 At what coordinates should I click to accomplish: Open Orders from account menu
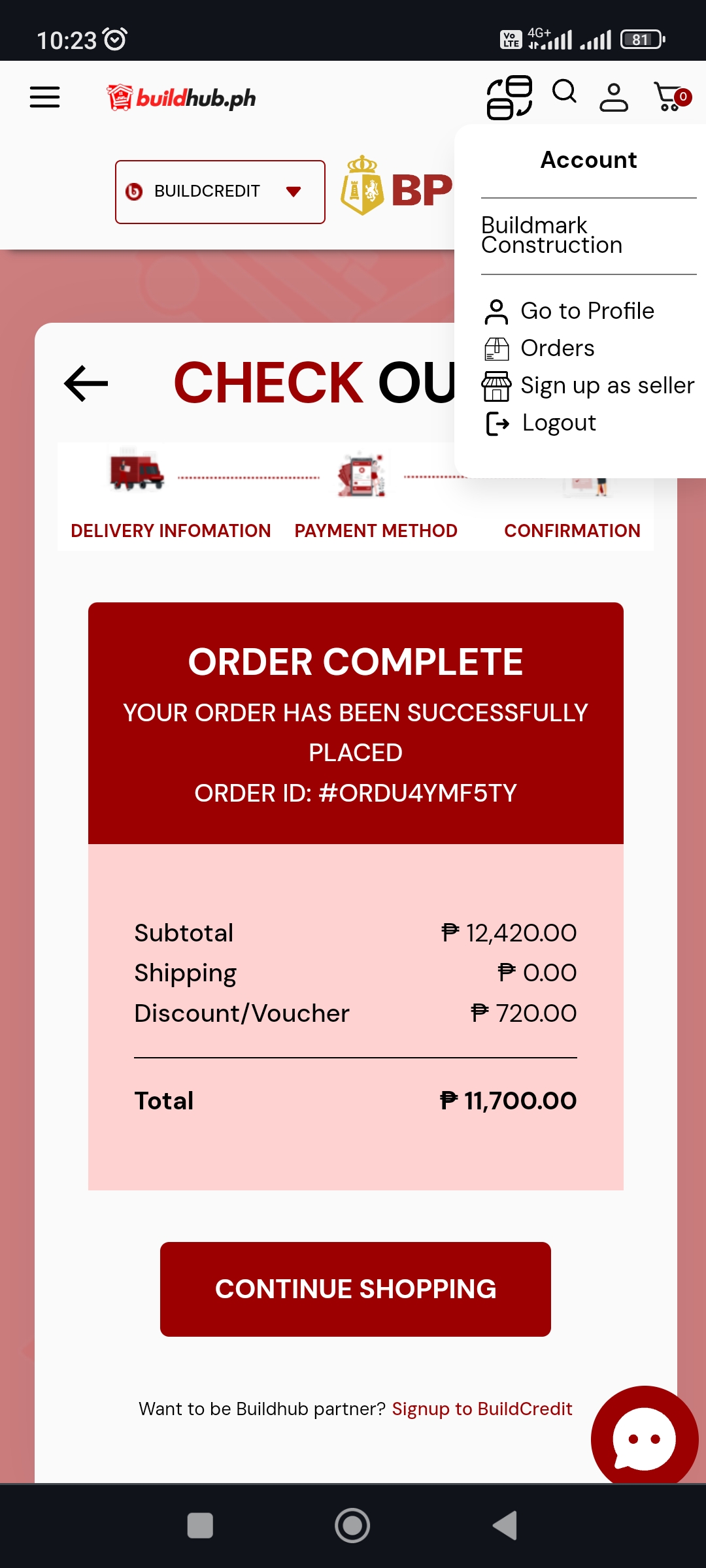click(557, 348)
